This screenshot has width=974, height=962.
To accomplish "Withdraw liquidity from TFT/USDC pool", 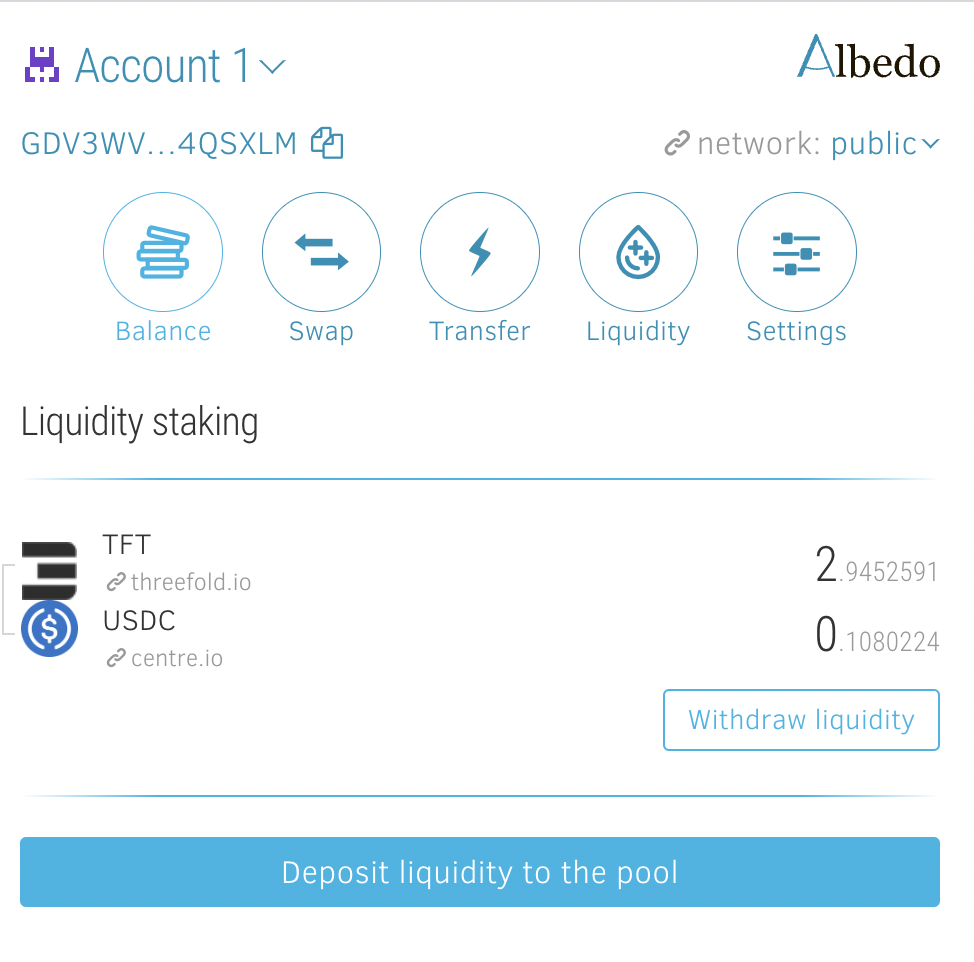I will click(x=801, y=720).
